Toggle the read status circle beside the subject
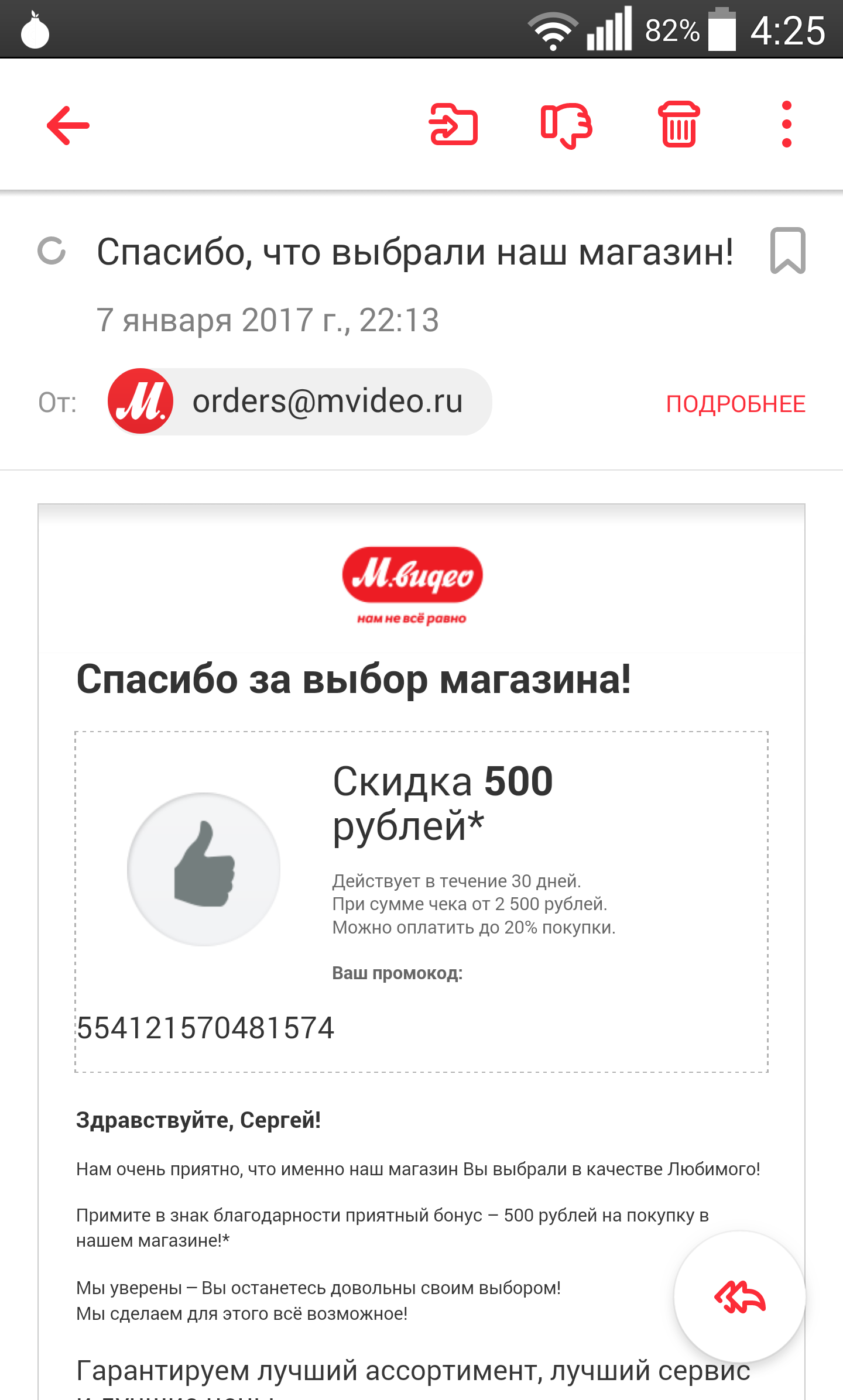 (52, 251)
